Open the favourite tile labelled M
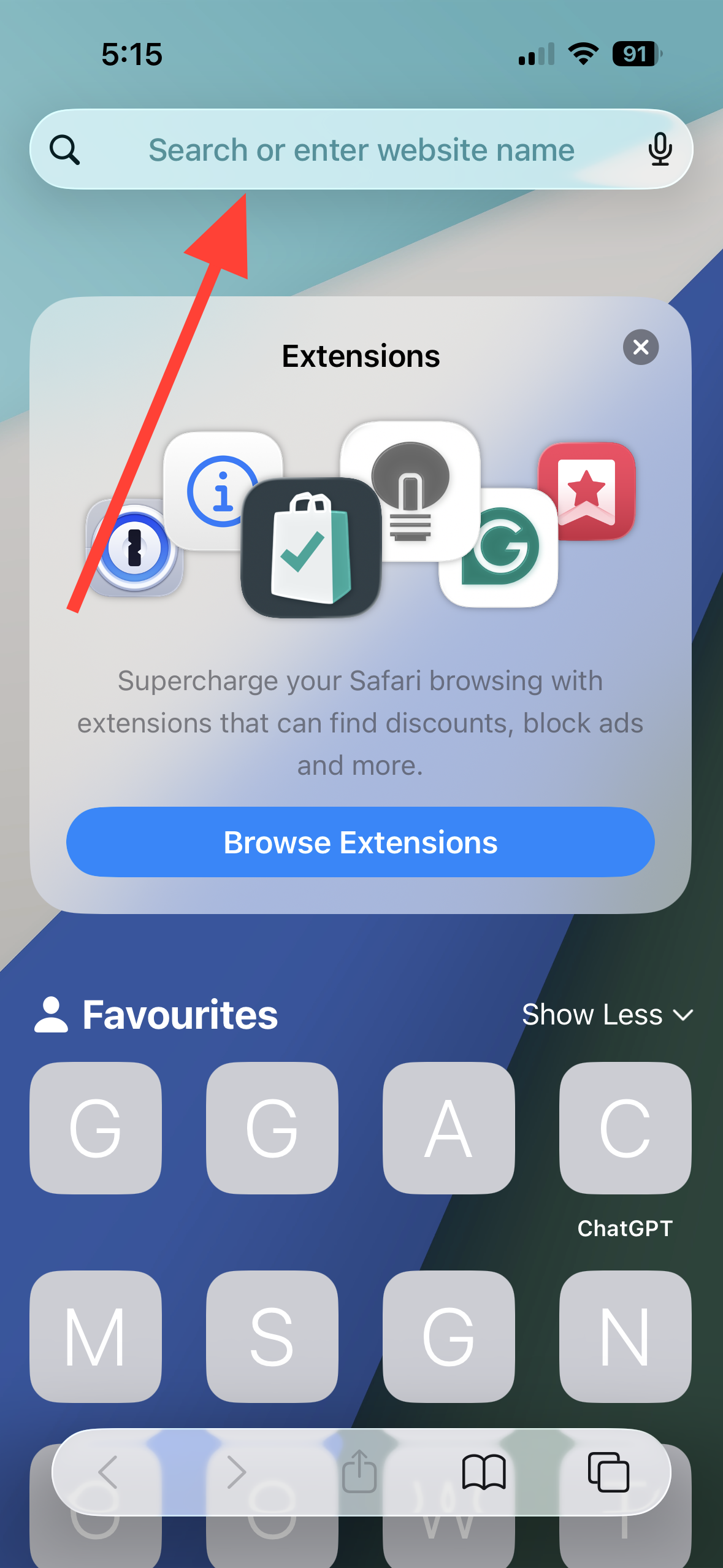 click(96, 1336)
